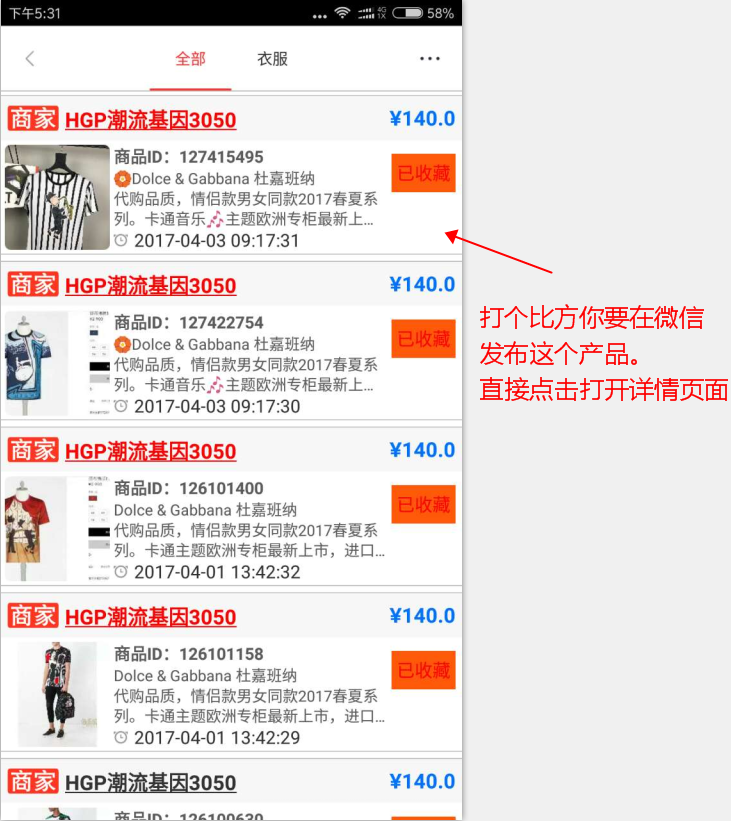Open product card with ID 127422754
Screen dimensions: 731x821
tap(245, 365)
